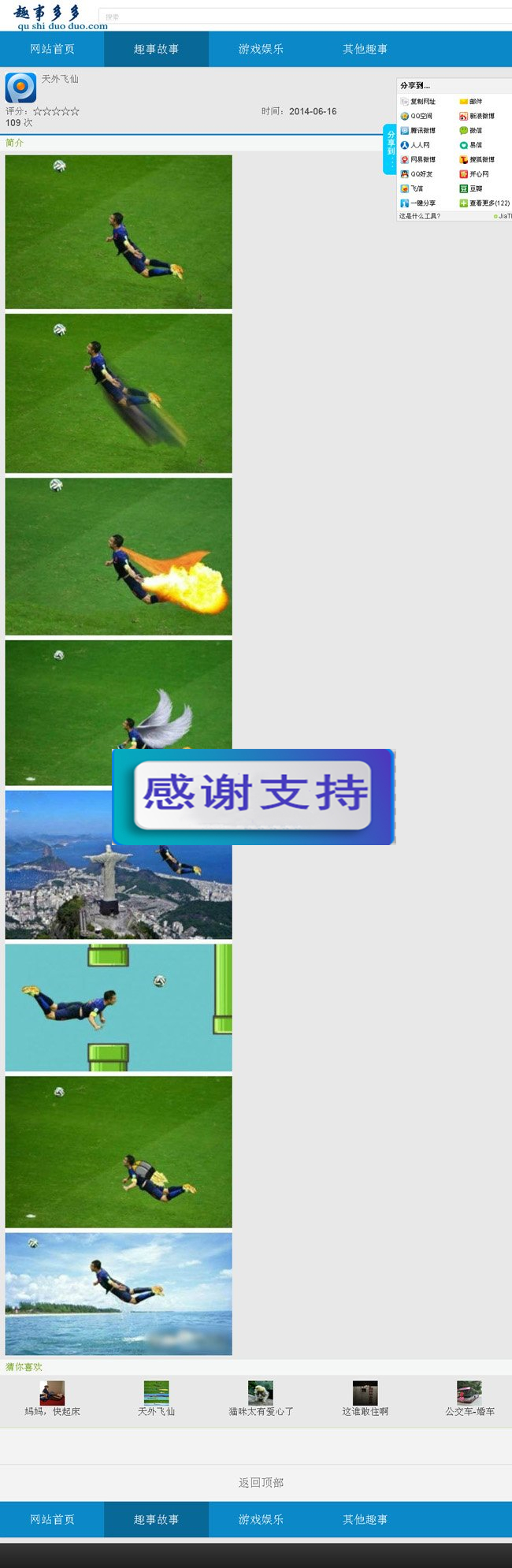
Task: Share to 人人网
Action: pos(420,145)
